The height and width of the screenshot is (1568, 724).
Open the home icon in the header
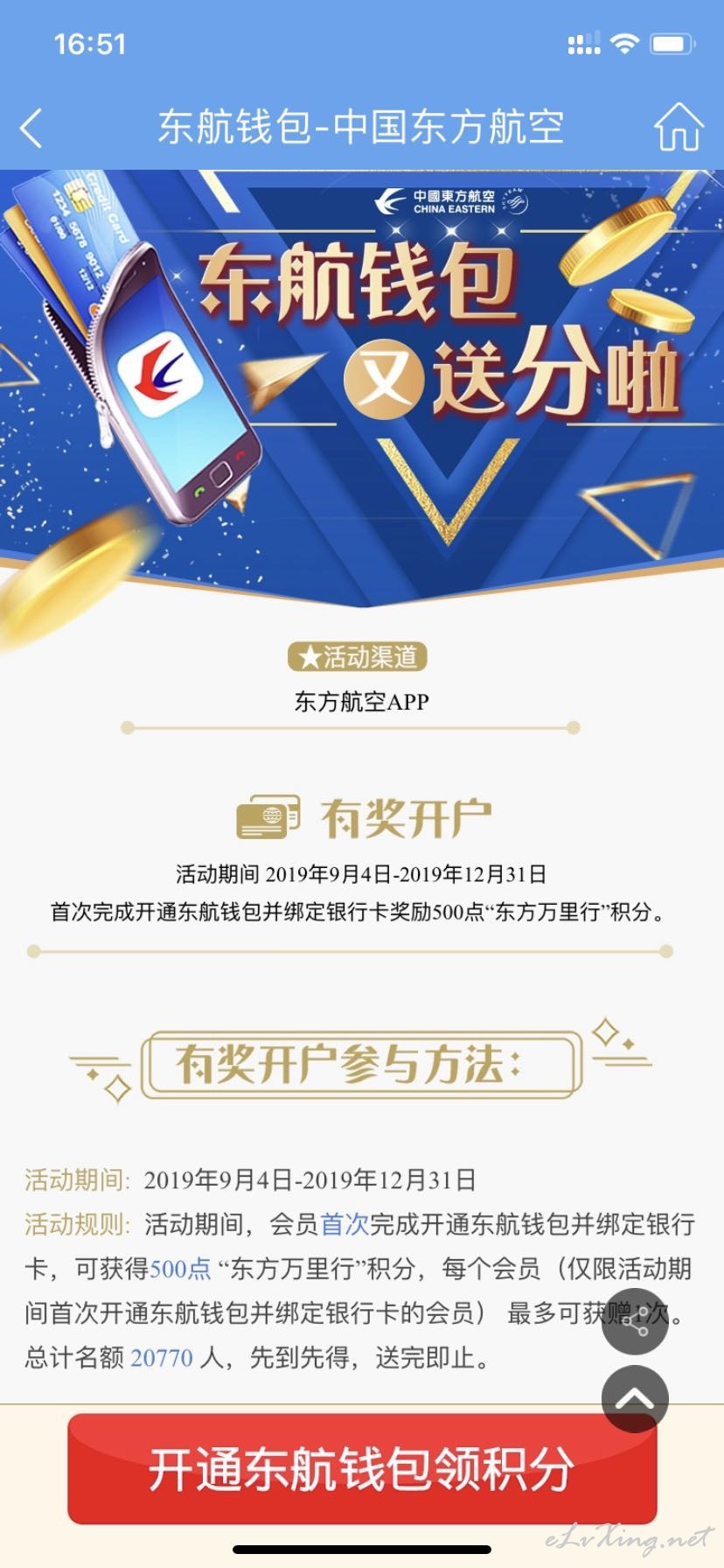point(679,127)
